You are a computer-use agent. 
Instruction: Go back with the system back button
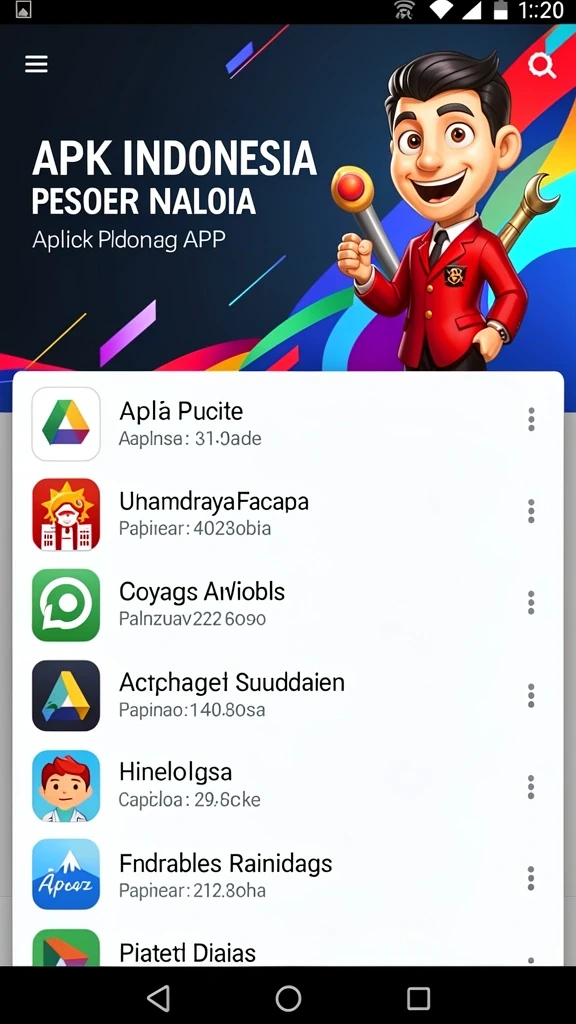click(159, 998)
